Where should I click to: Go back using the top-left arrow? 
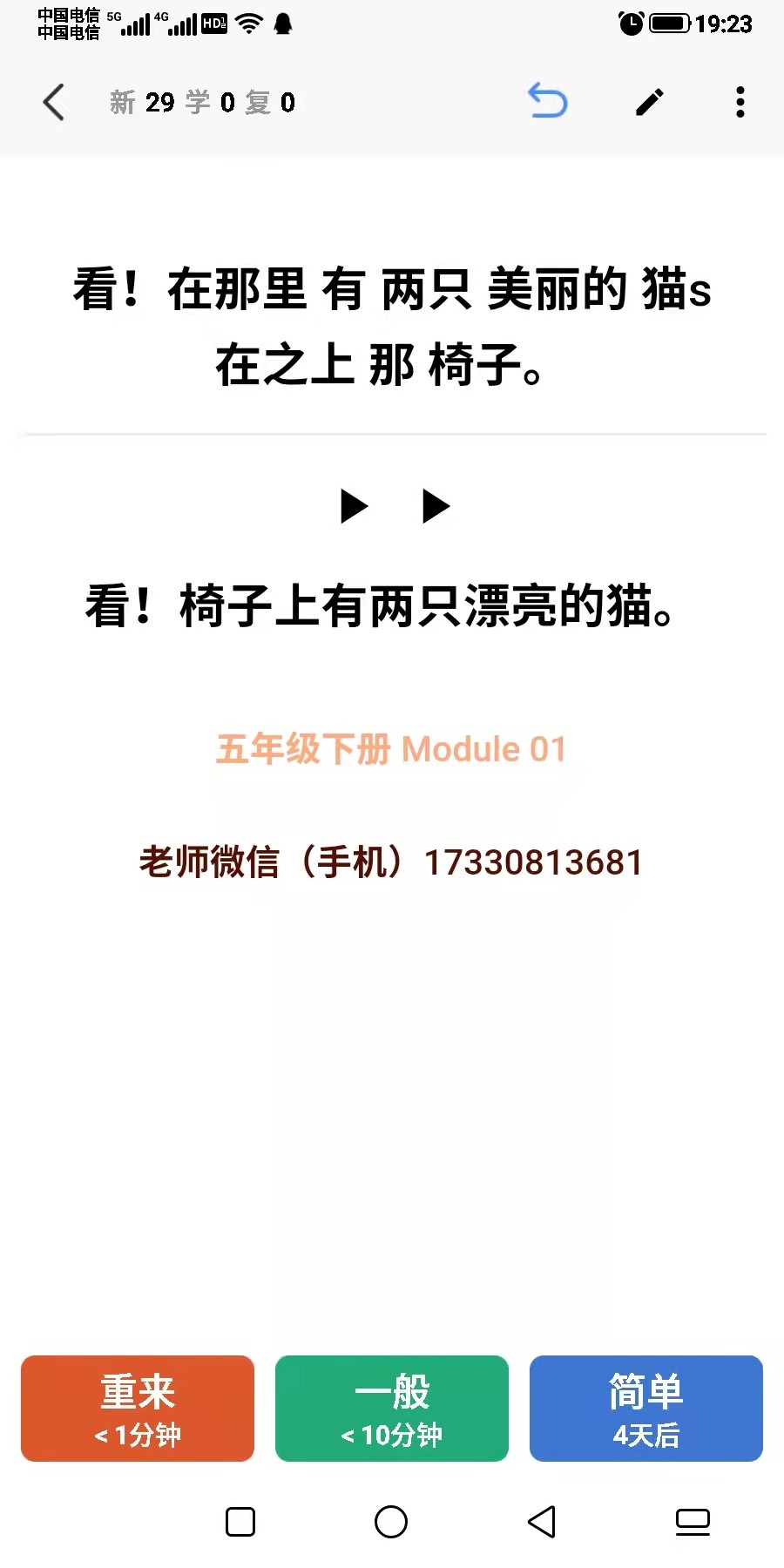click(54, 102)
